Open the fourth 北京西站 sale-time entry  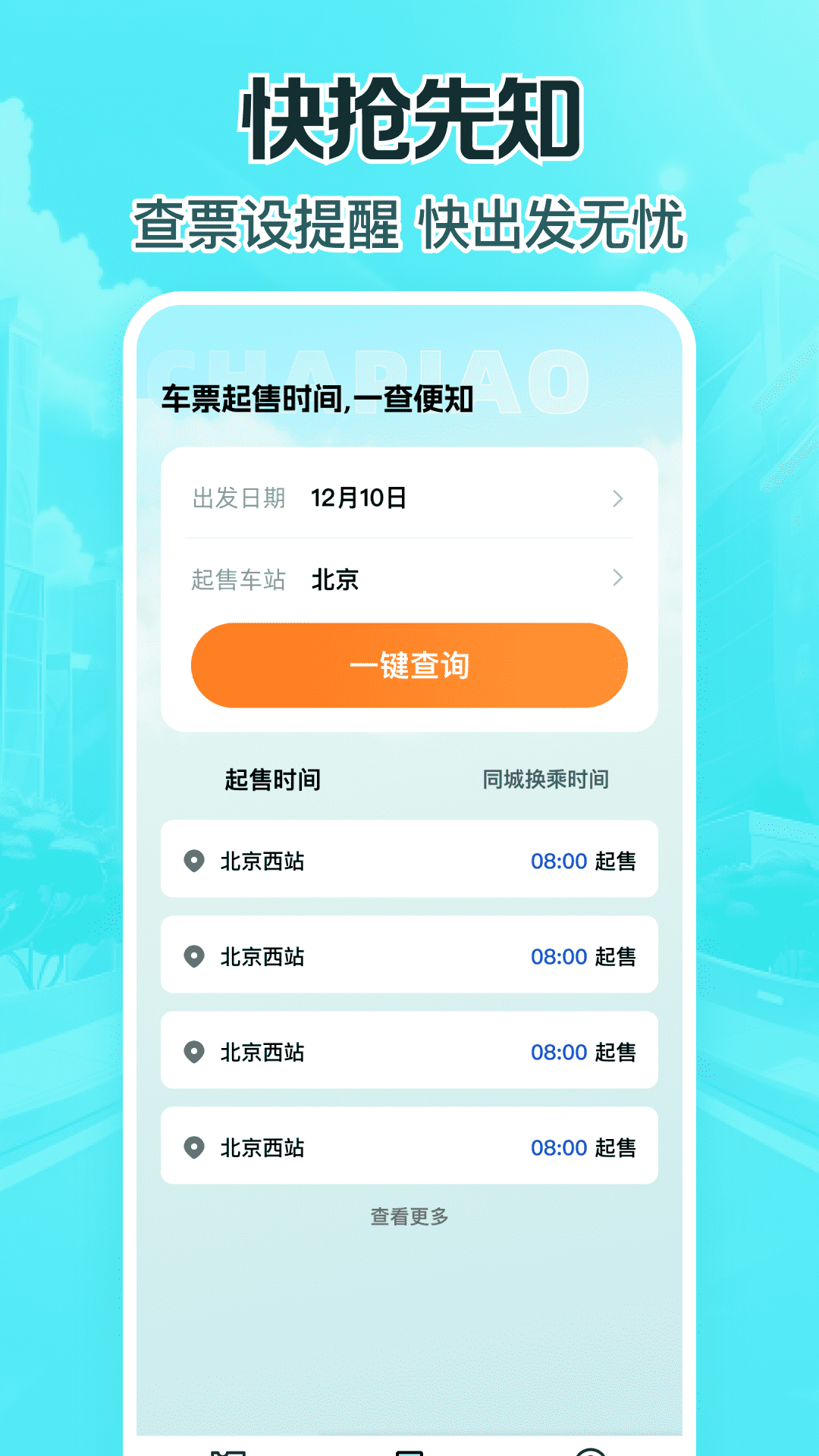[409, 1147]
